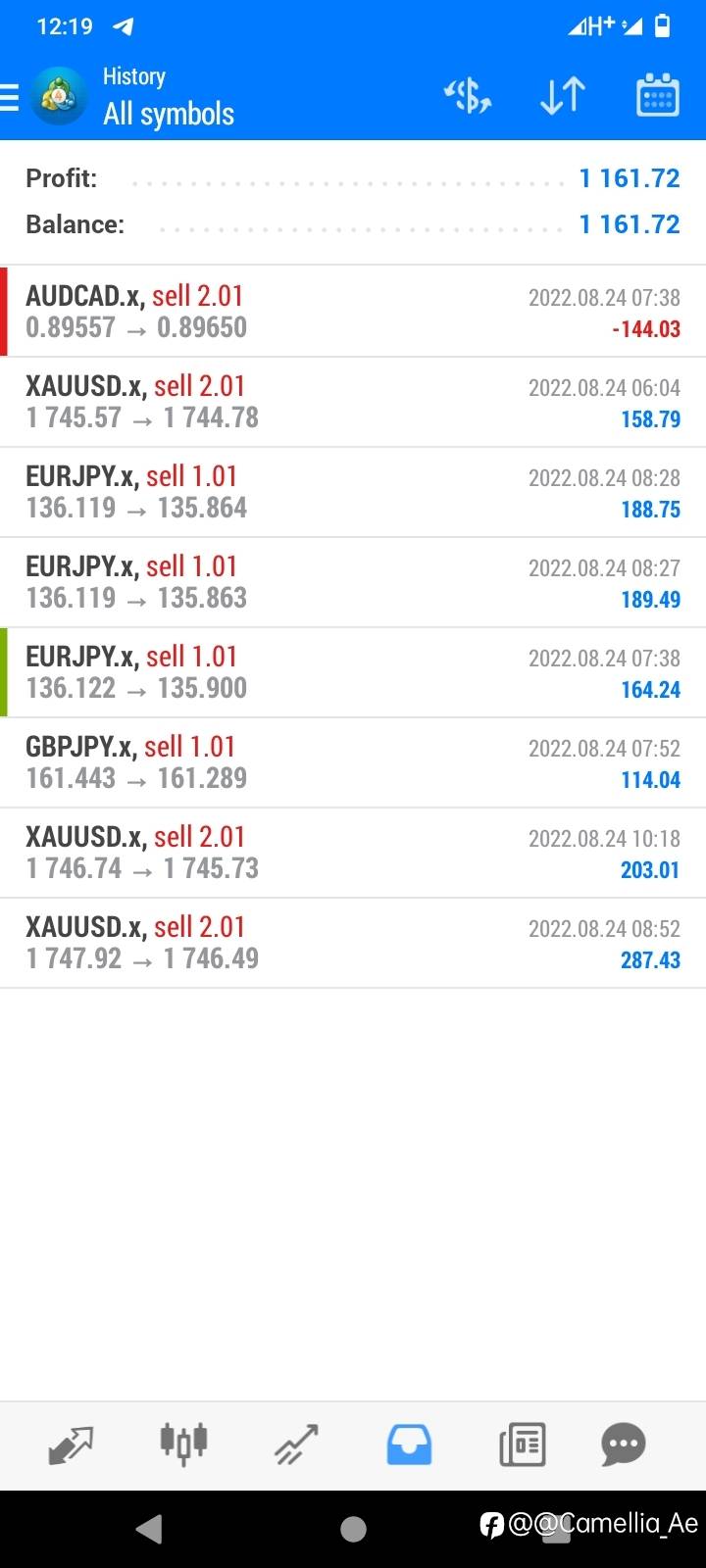Switch to the Trade tab
706x1568 pixels.
coord(296,1445)
